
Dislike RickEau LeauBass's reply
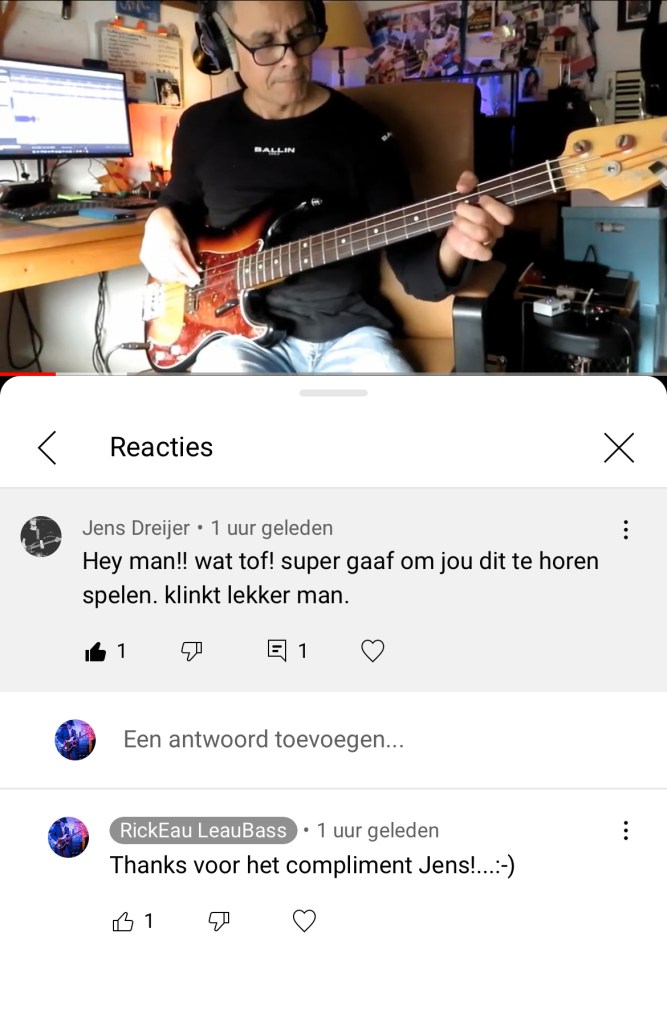click(219, 922)
